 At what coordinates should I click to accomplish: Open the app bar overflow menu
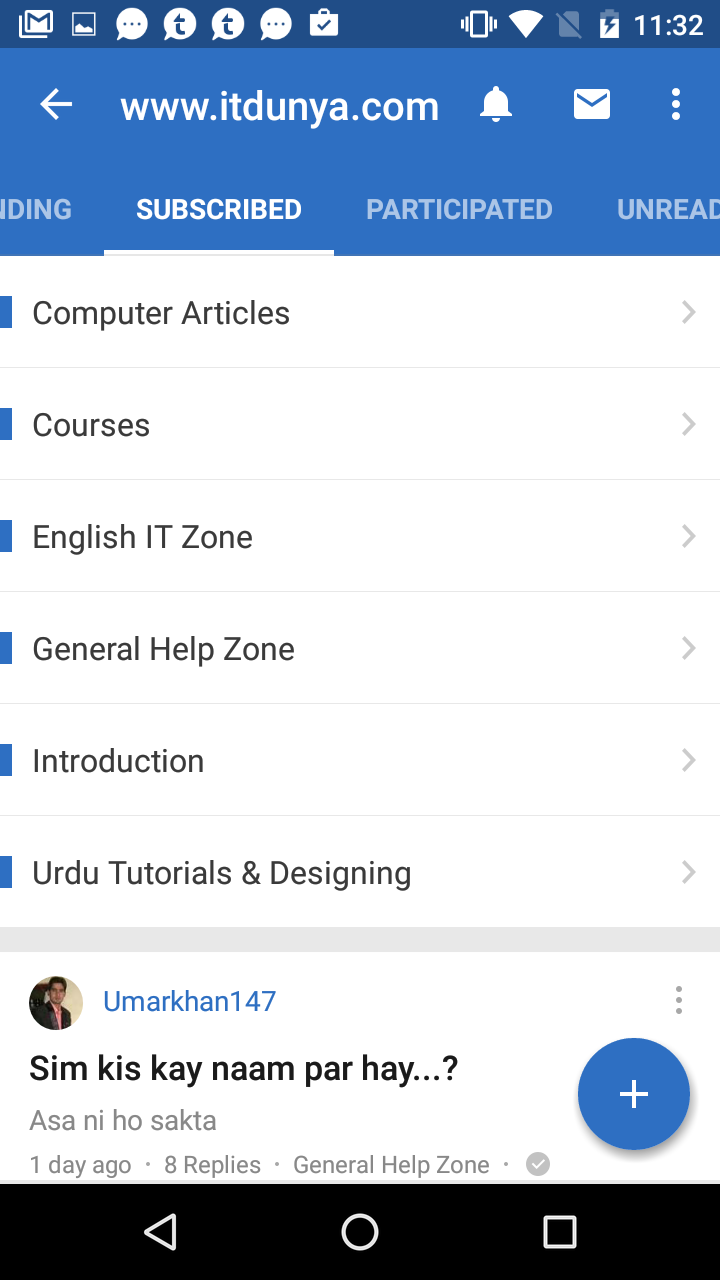[676, 104]
